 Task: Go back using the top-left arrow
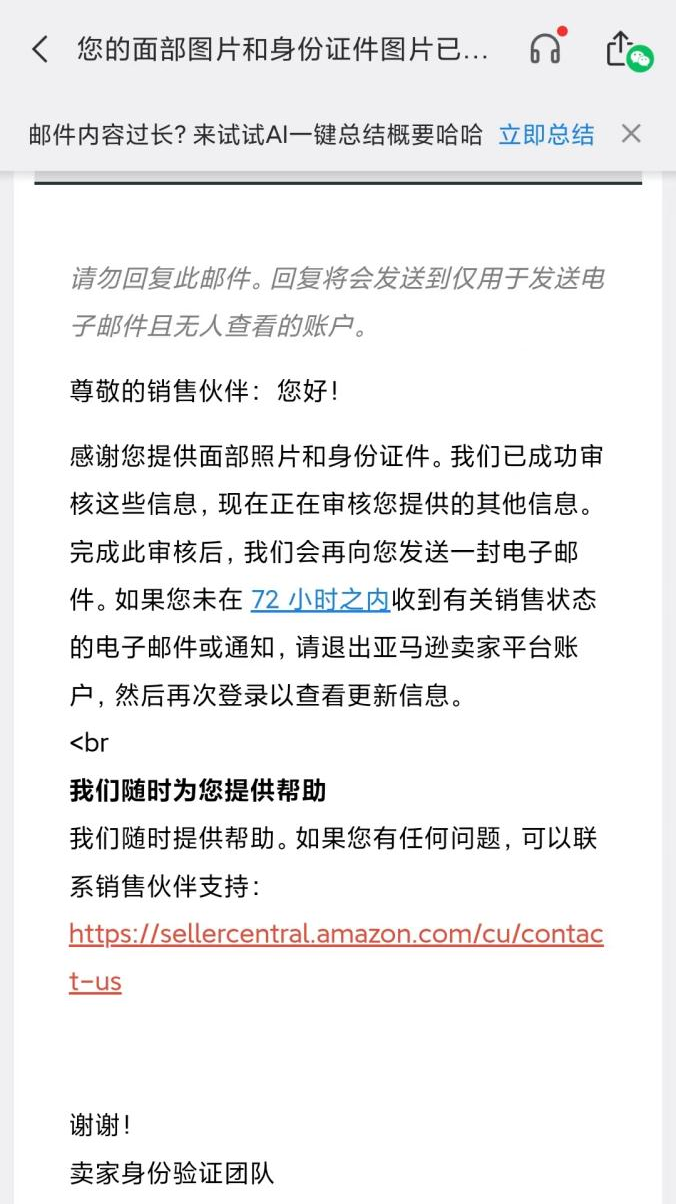point(40,49)
